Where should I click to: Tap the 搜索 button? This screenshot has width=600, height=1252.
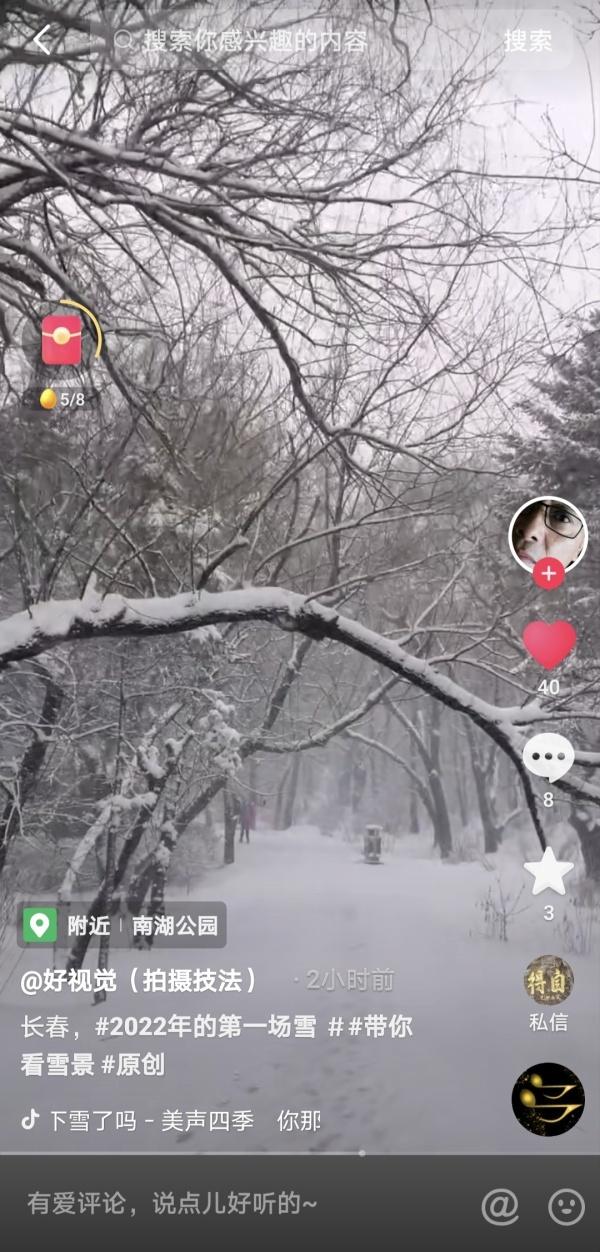527,41
